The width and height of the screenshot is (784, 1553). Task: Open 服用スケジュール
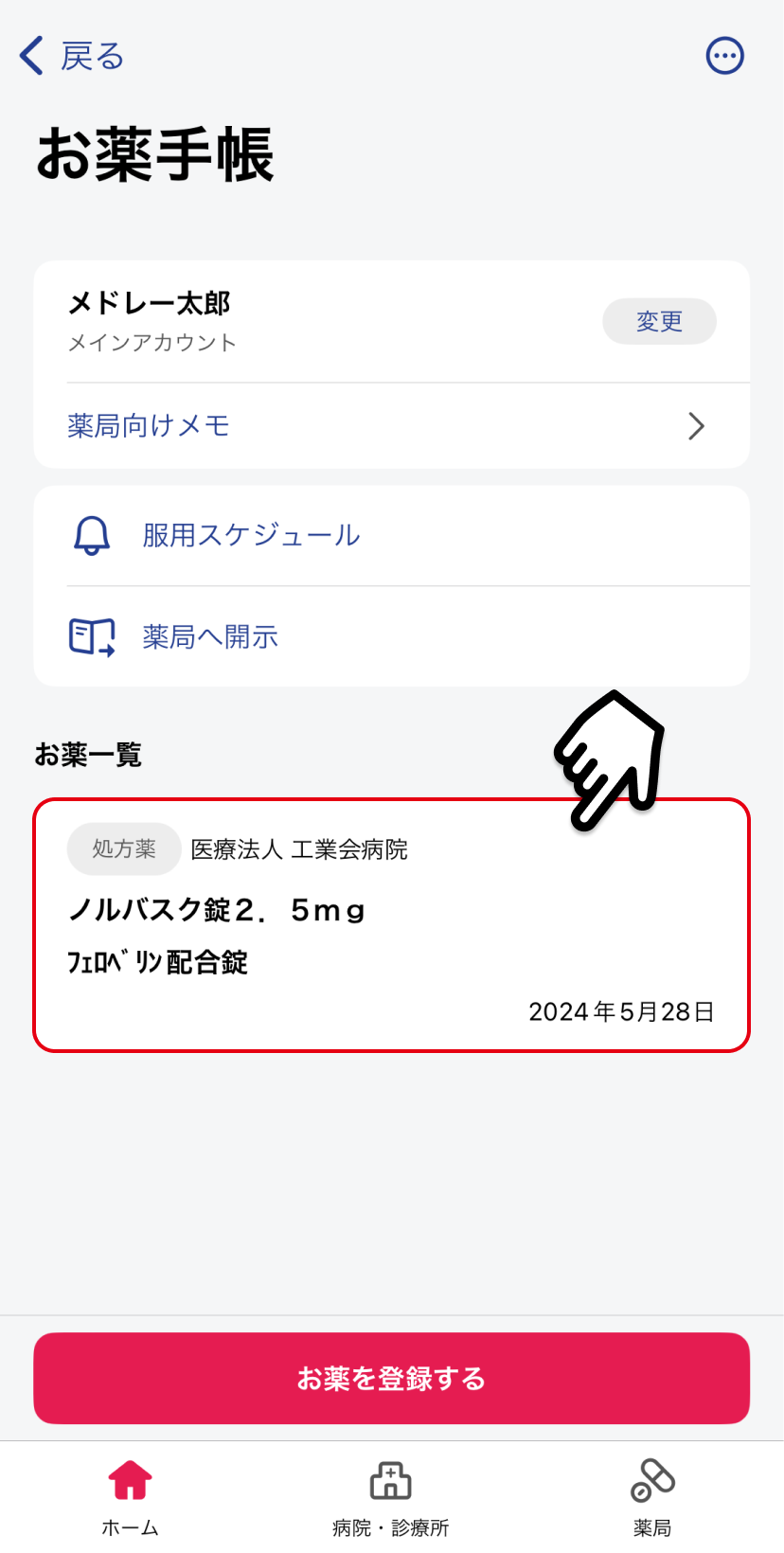[x=392, y=536]
